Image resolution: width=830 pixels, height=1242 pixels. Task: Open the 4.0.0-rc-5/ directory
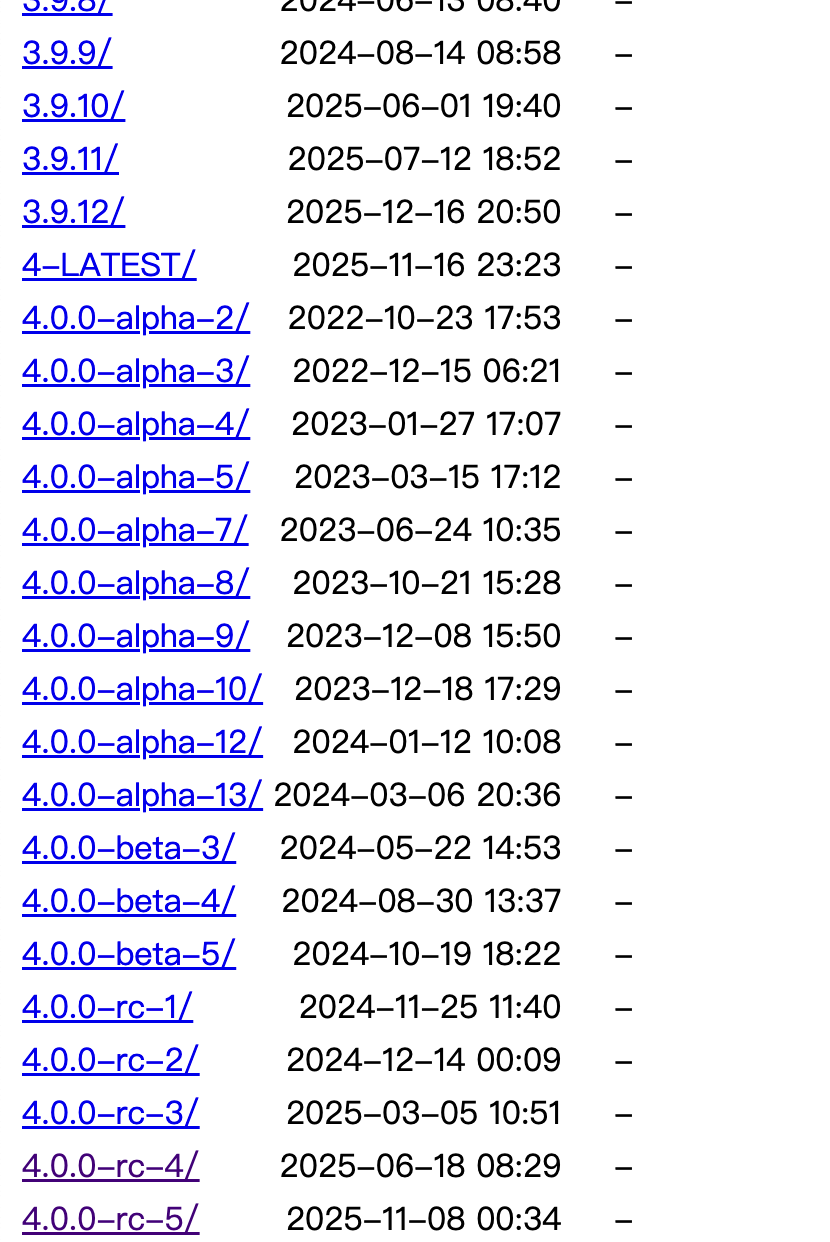click(x=110, y=1219)
